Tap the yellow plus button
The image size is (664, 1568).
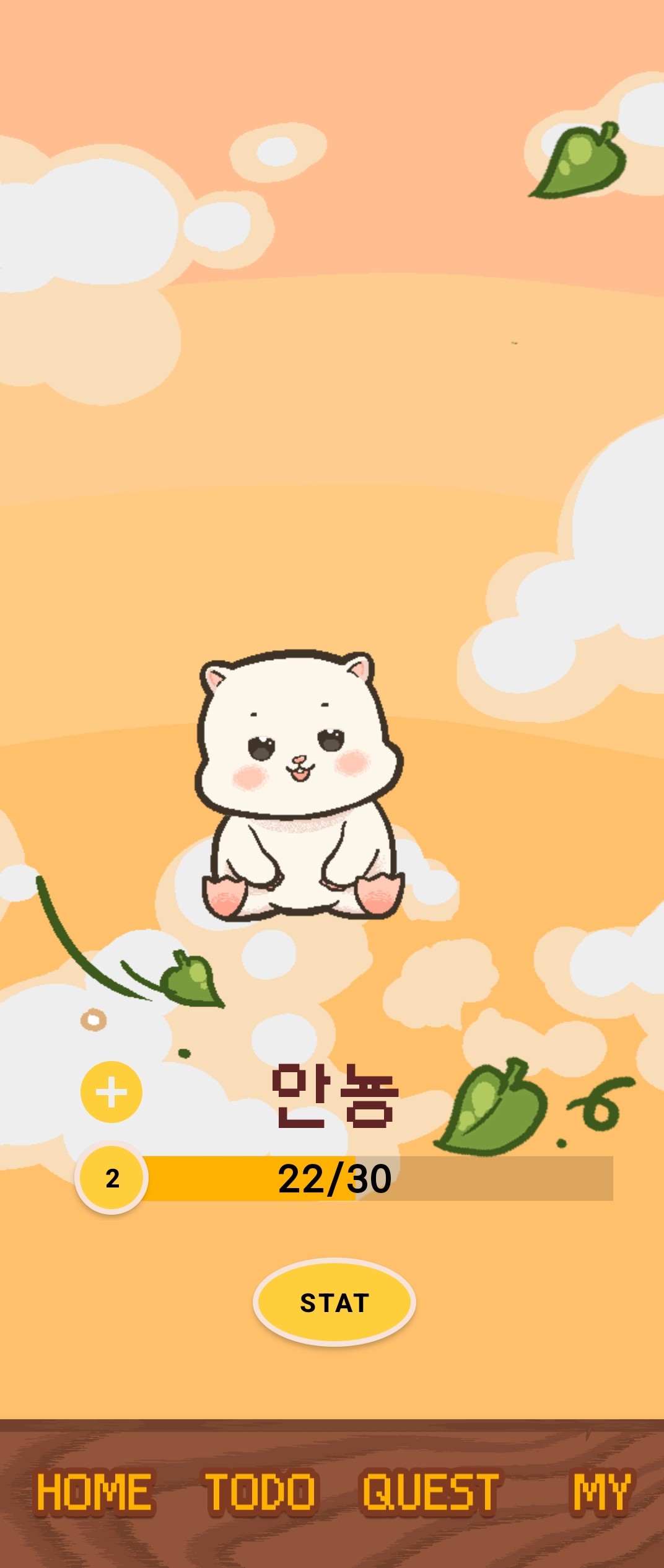pyautogui.click(x=111, y=1092)
